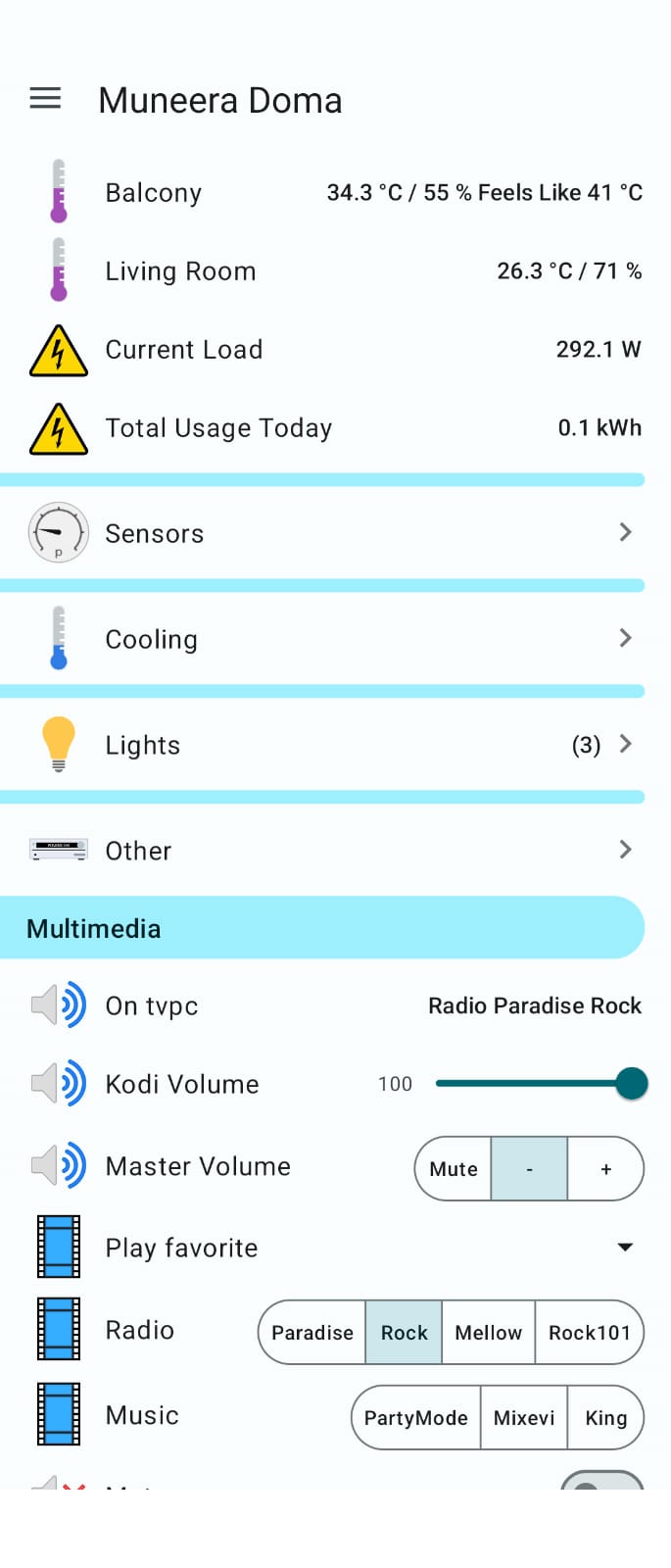
Task: Play the King music option
Action: 605,1417
